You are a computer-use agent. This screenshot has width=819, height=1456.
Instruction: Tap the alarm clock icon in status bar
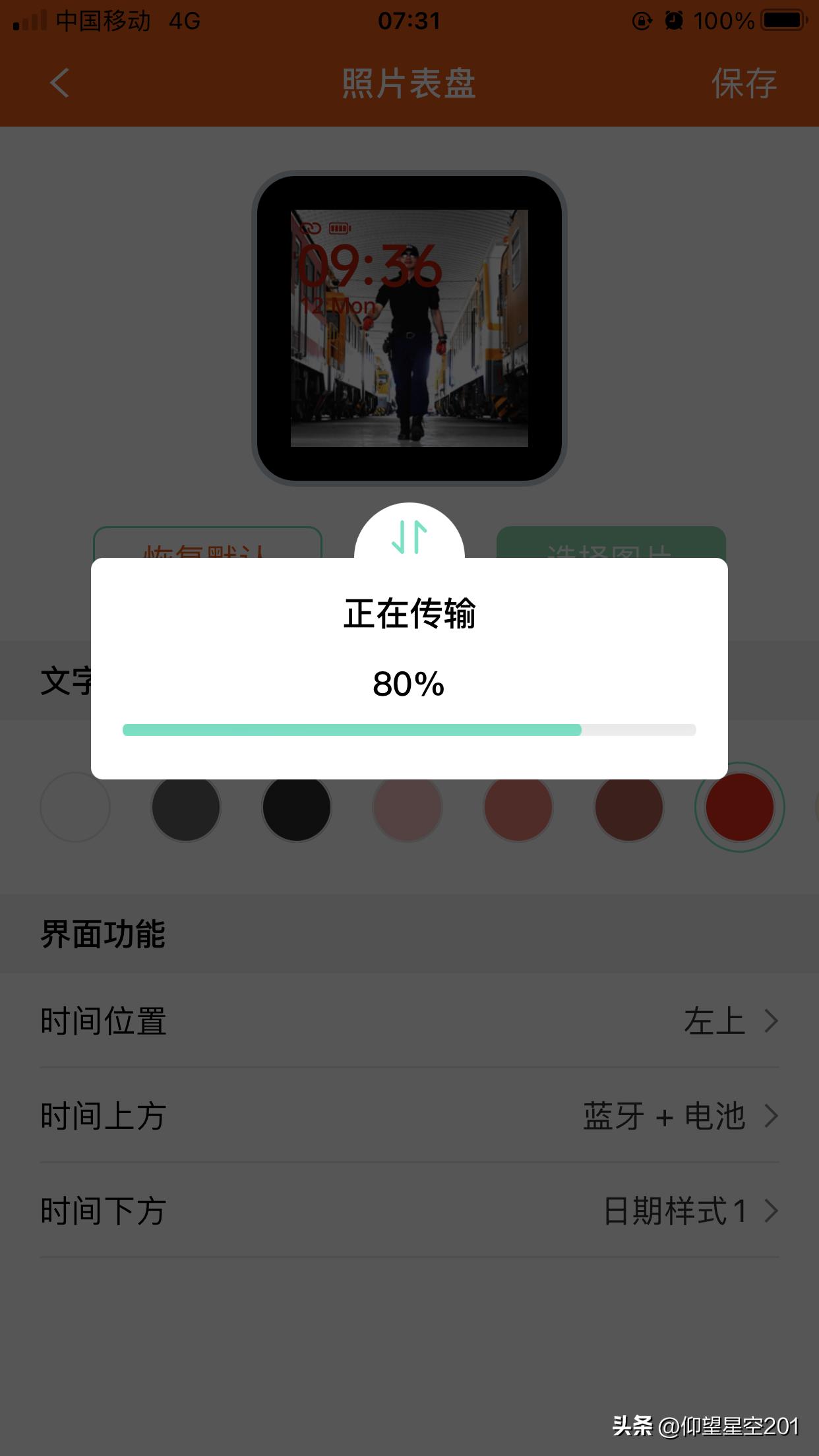(674, 20)
